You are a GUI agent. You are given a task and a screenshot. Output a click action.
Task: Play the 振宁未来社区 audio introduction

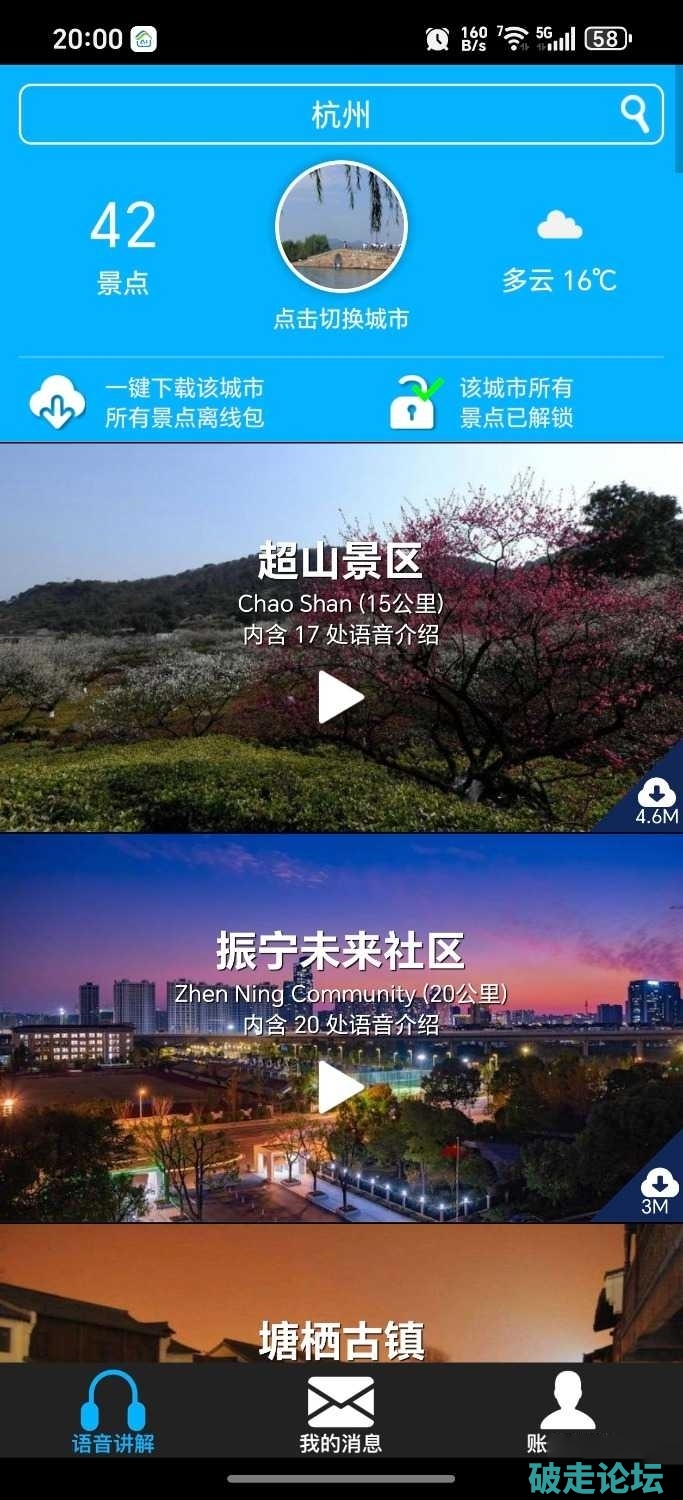[x=340, y=1087]
